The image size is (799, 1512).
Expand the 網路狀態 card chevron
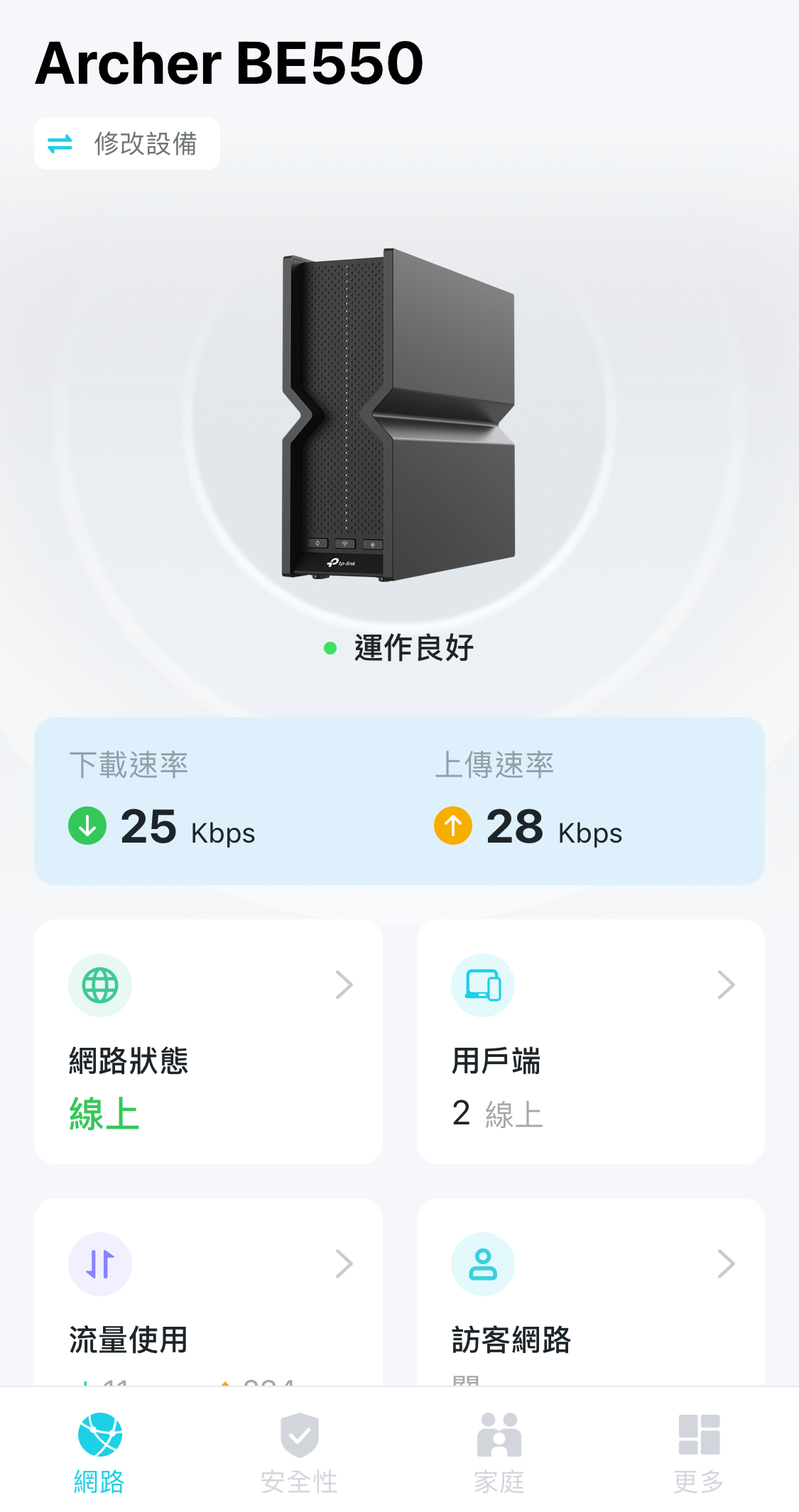click(x=343, y=985)
